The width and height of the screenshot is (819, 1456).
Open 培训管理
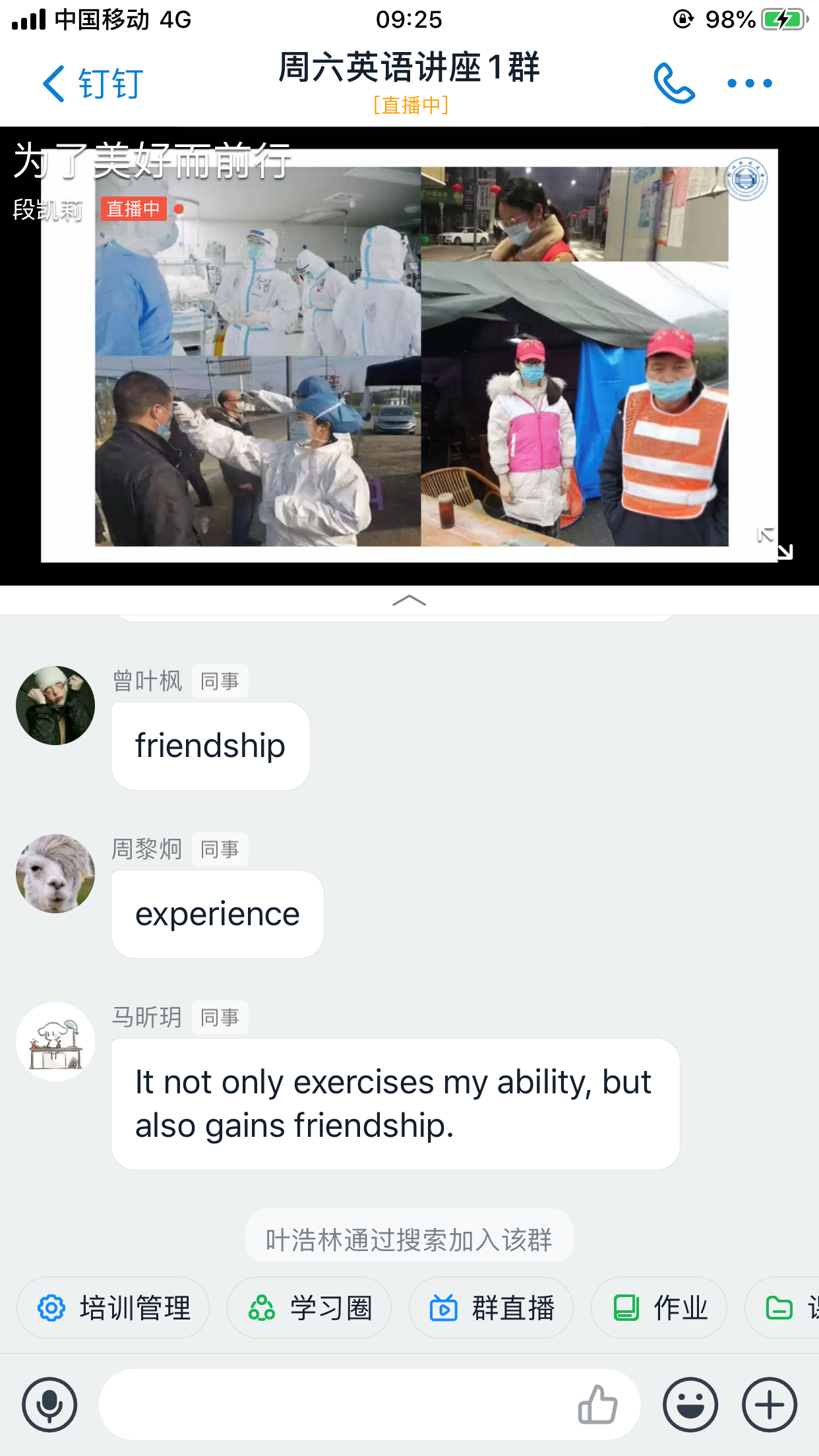point(113,1308)
